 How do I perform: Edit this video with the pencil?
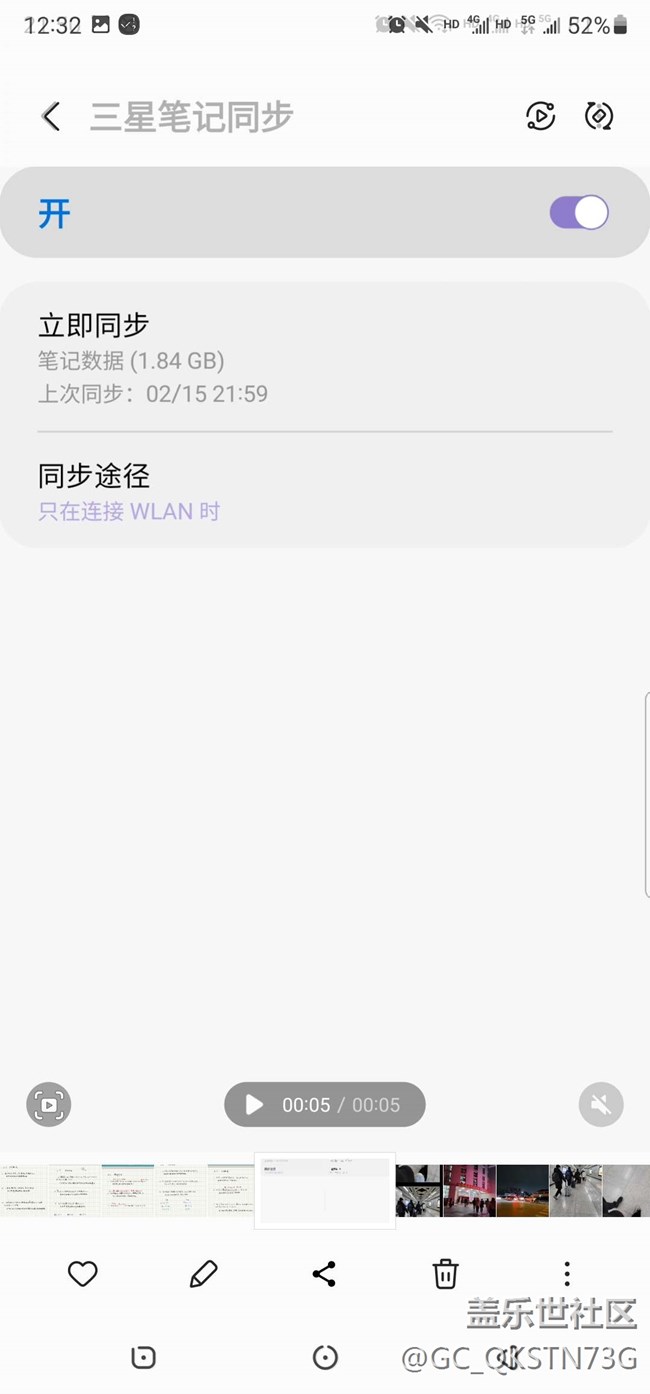point(203,1274)
